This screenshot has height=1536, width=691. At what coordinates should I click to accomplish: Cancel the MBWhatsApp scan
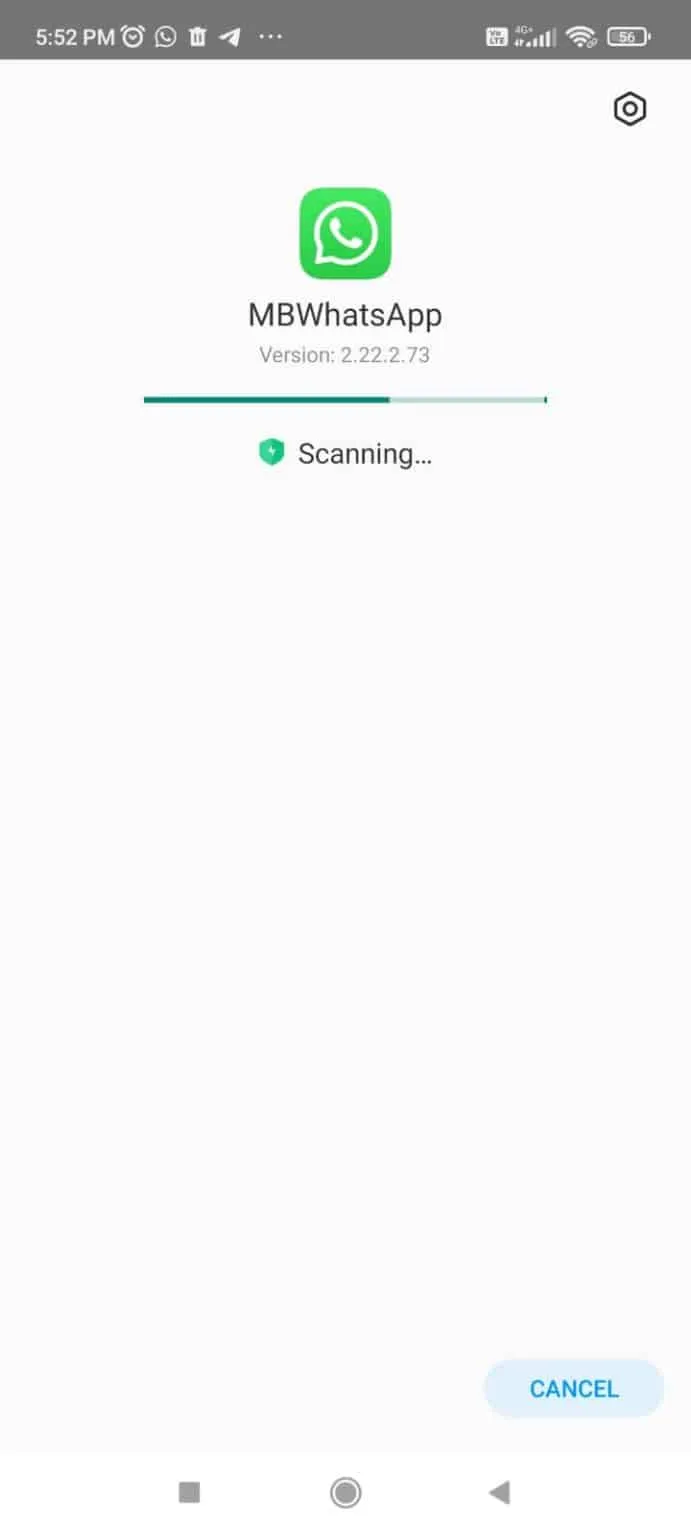tap(574, 1388)
